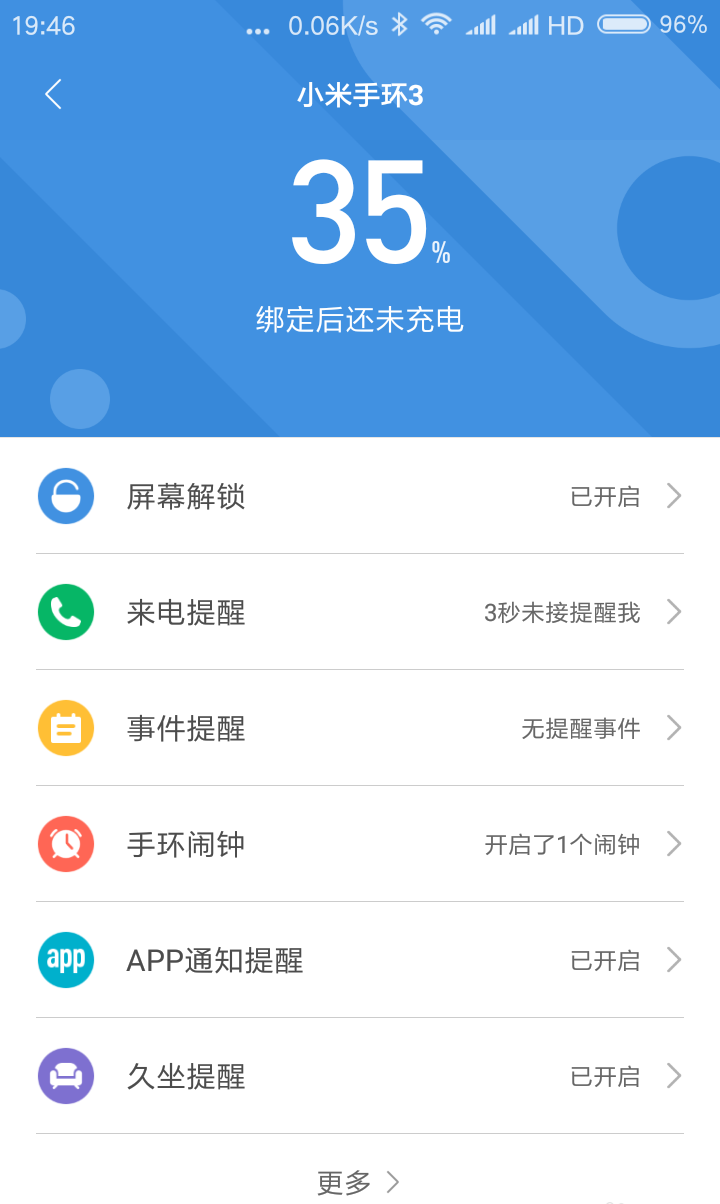The image size is (720, 1204).
Task: Click the red 手环闹钟 alarm clock icon
Action: coord(65,844)
